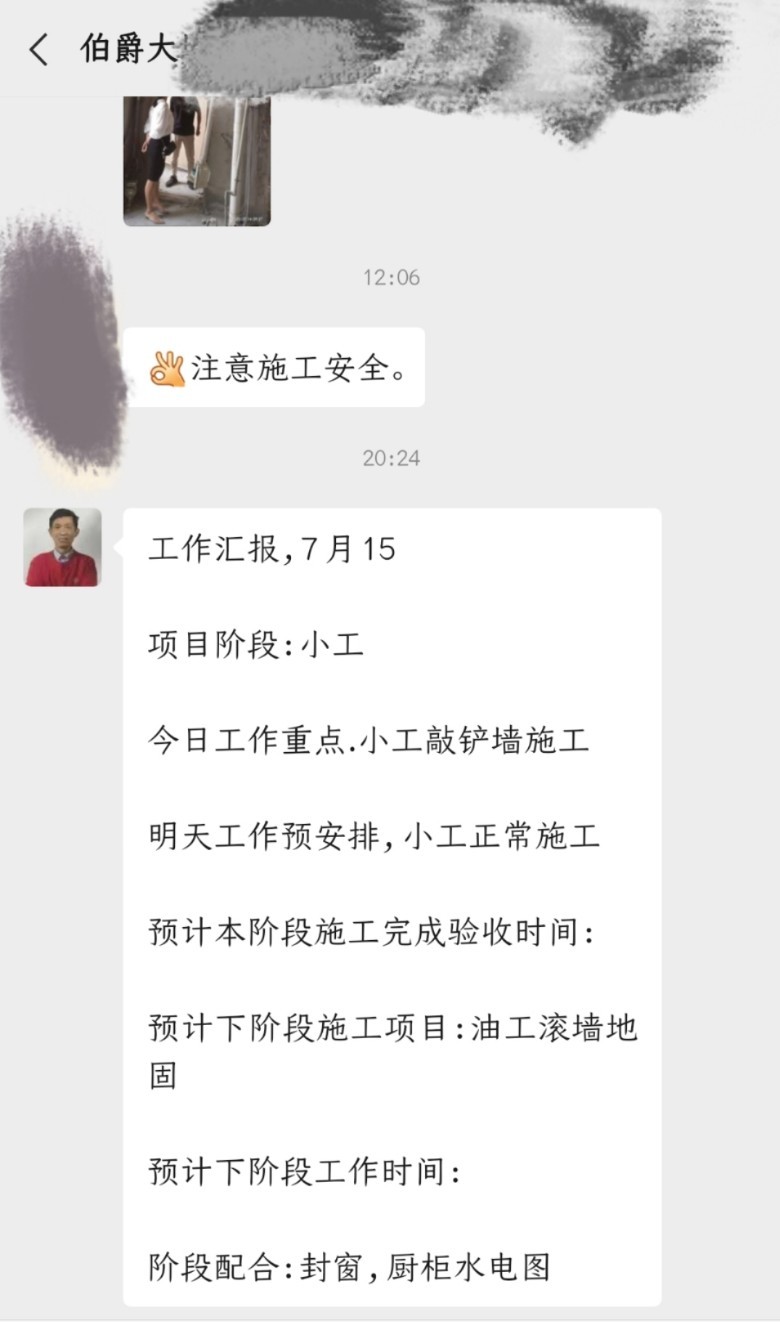The image size is (780, 1322).
Task: Open the photo sent above 12:06
Action: point(197,160)
